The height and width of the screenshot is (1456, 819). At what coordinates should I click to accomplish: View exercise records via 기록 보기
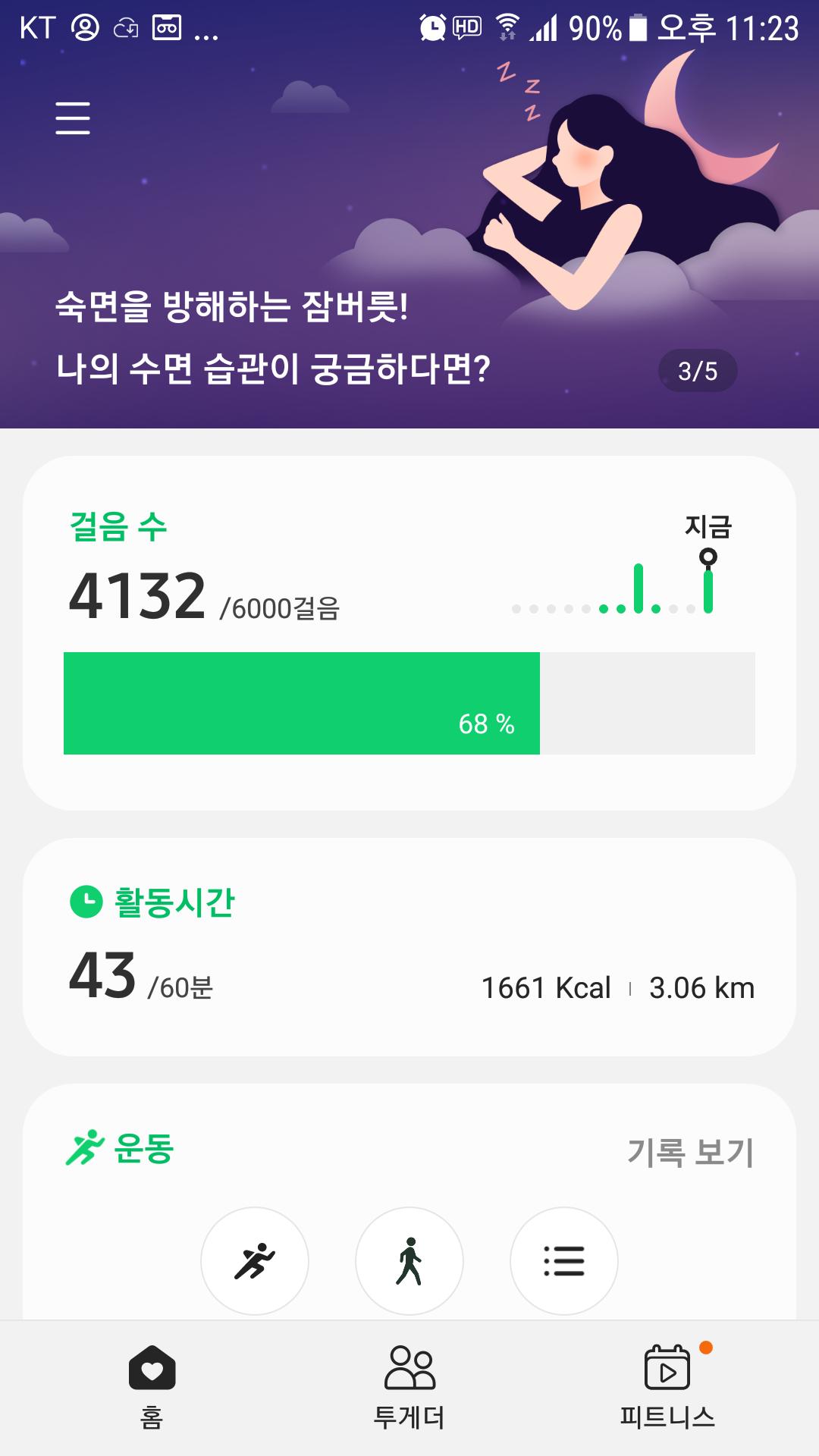click(x=690, y=1152)
